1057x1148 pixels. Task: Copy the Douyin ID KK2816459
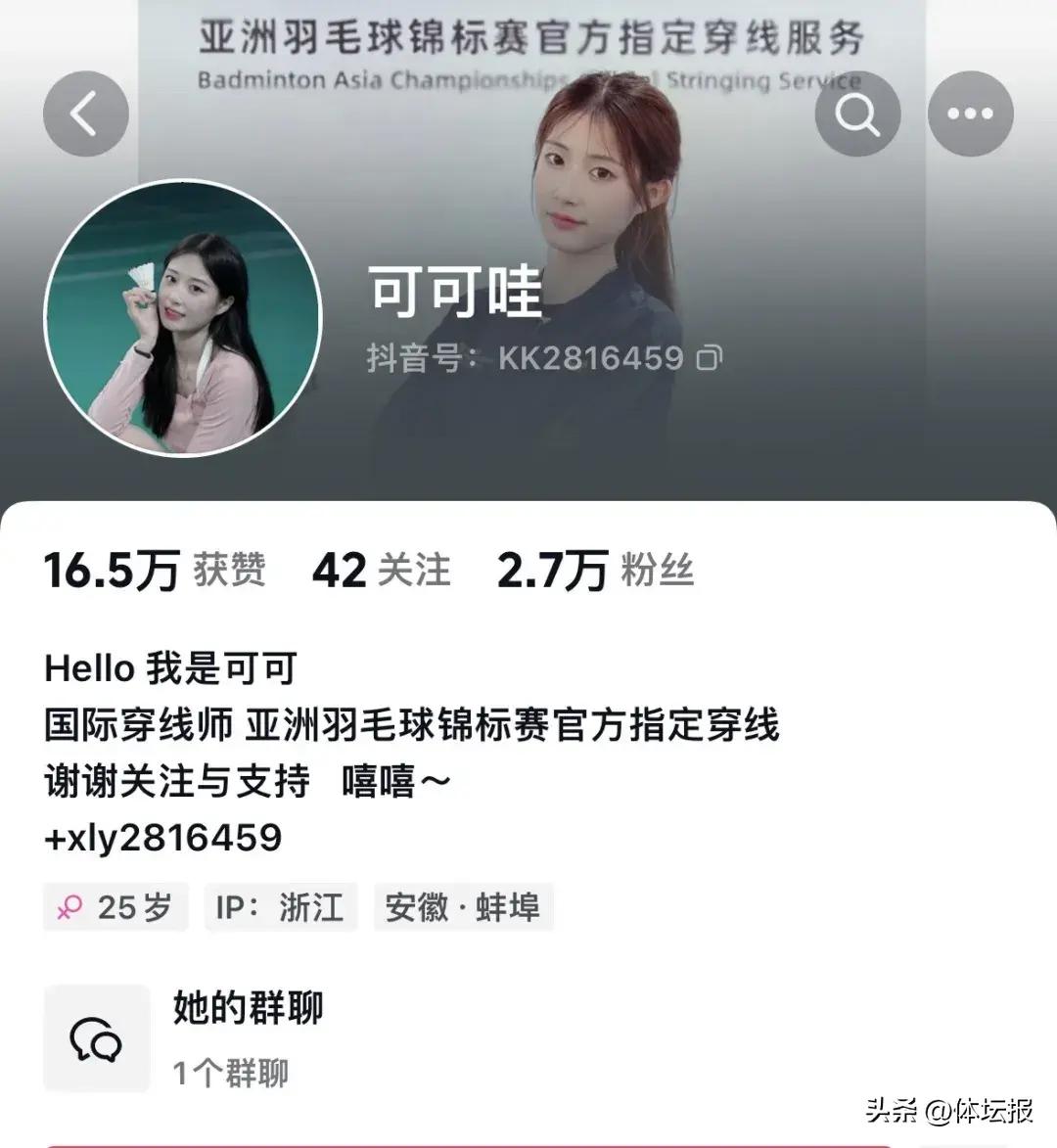[710, 358]
